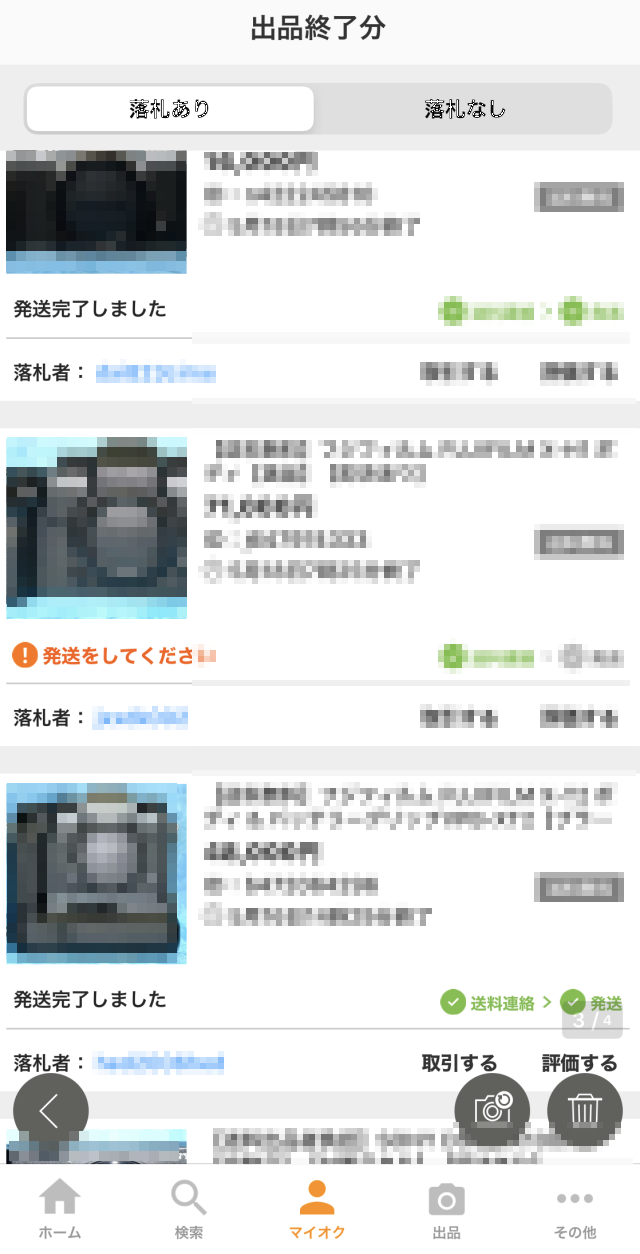Viewport: 640px width, 1254px height.
Task: Go to the 出品 tab
Action: coord(446,1209)
